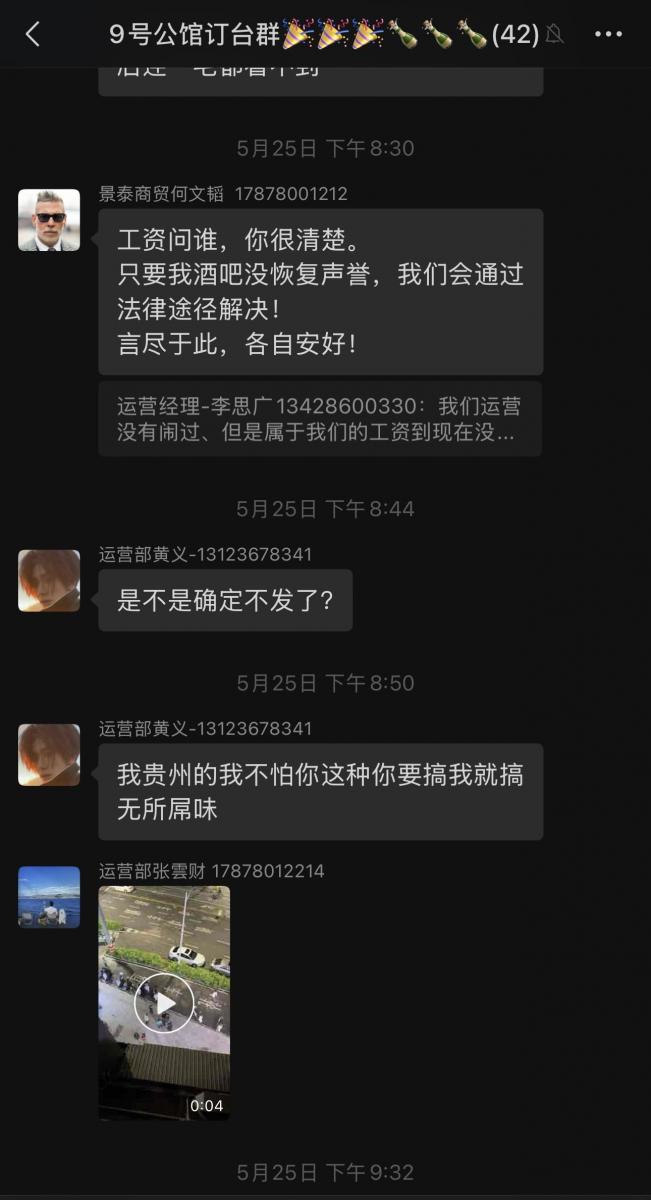Open 张雲财's profile avatar

point(49,897)
